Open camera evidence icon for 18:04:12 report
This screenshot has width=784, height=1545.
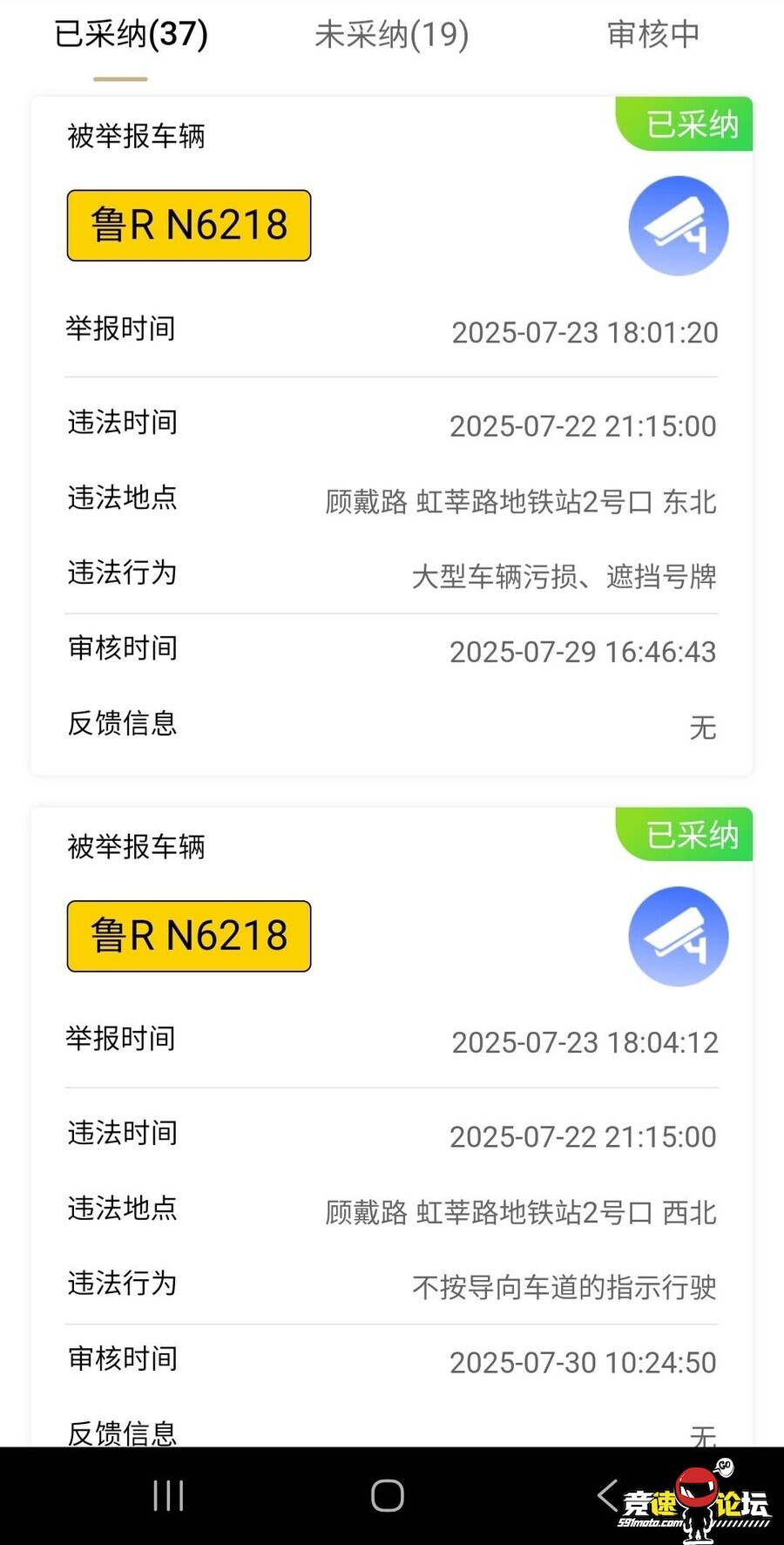click(678, 936)
